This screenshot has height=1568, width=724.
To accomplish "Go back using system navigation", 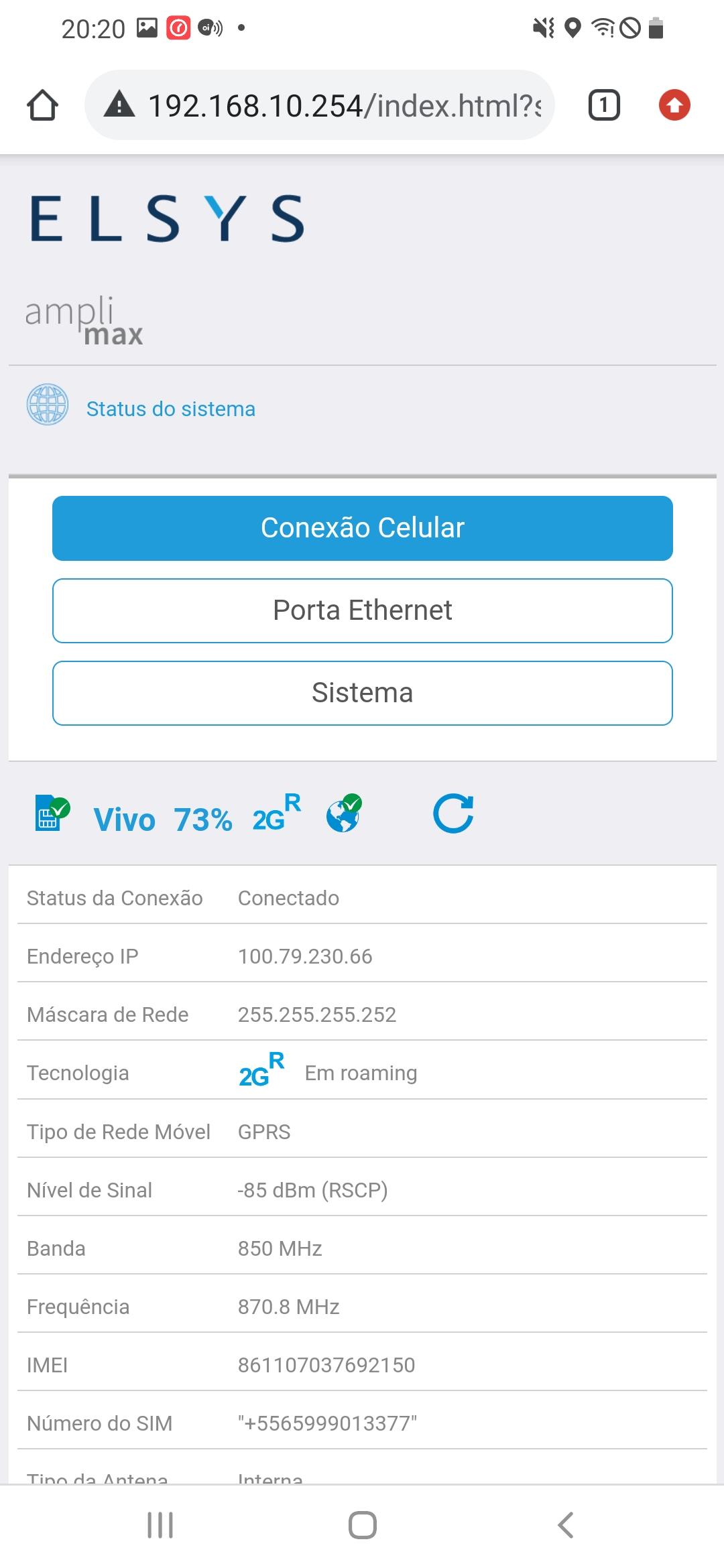I will (x=565, y=1525).
